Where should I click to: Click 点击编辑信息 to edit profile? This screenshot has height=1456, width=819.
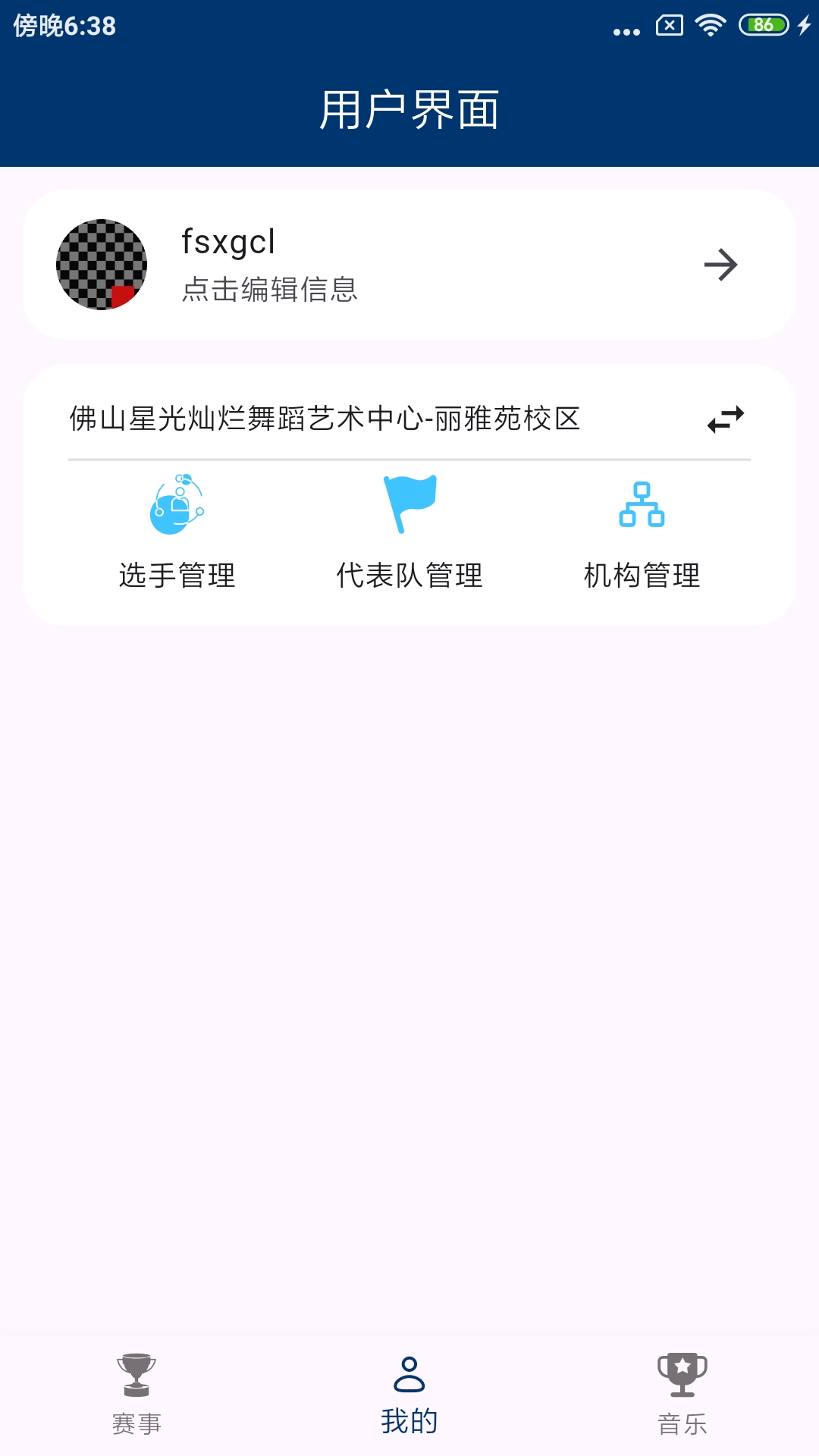(270, 290)
